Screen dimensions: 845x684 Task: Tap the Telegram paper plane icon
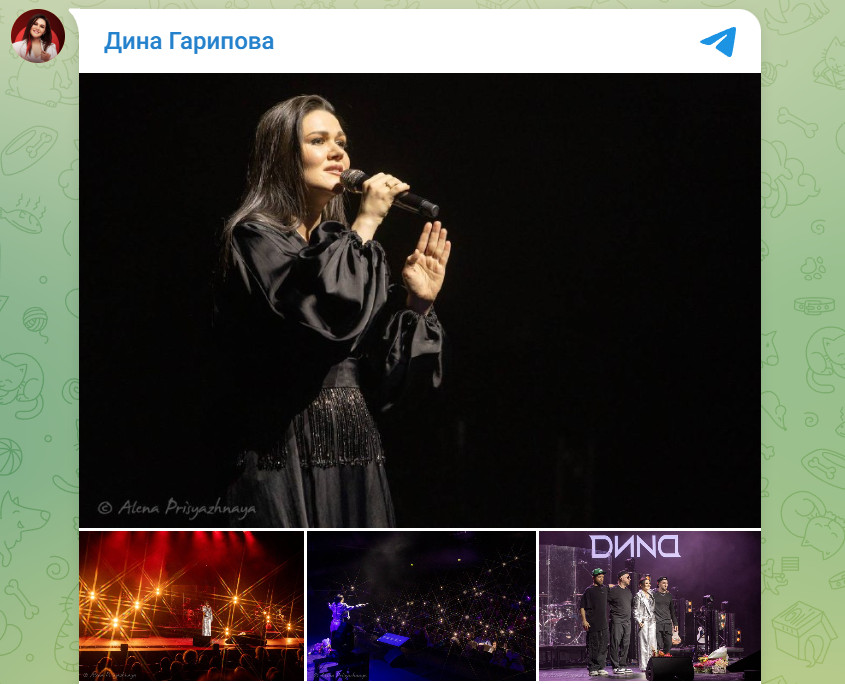(718, 41)
